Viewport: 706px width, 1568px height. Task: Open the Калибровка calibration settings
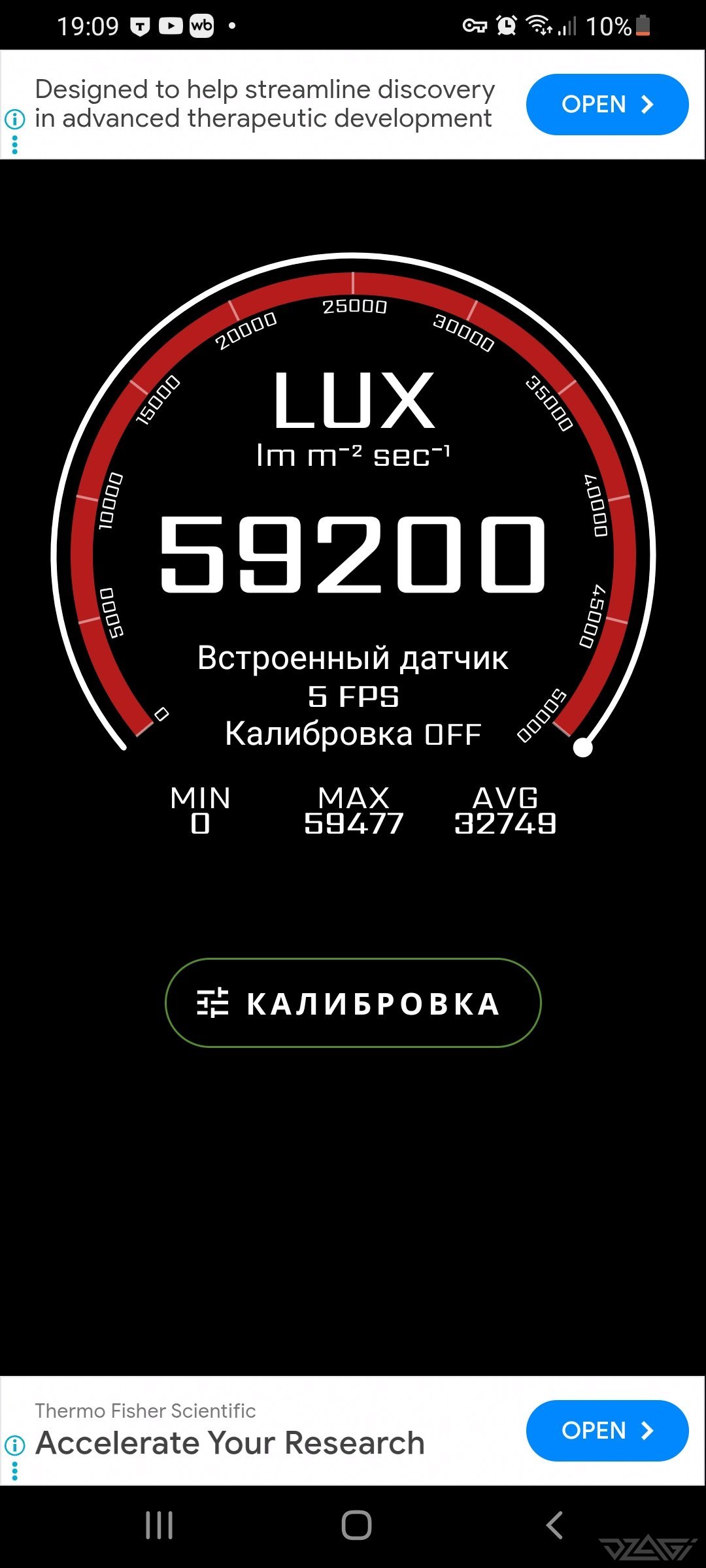[353, 1003]
